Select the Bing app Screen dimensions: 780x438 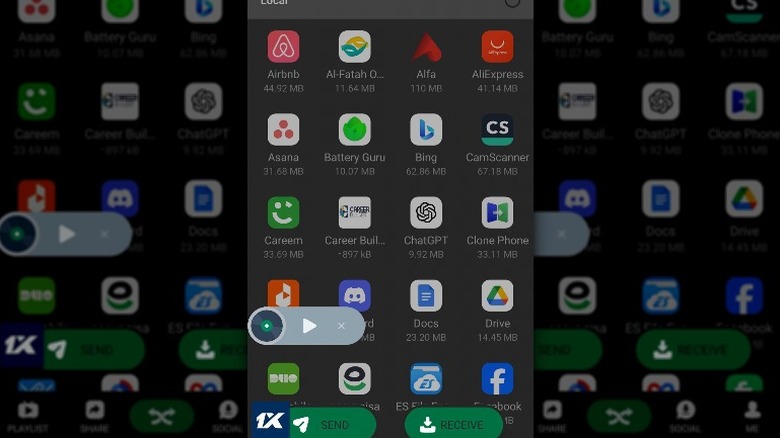click(426, 130)
